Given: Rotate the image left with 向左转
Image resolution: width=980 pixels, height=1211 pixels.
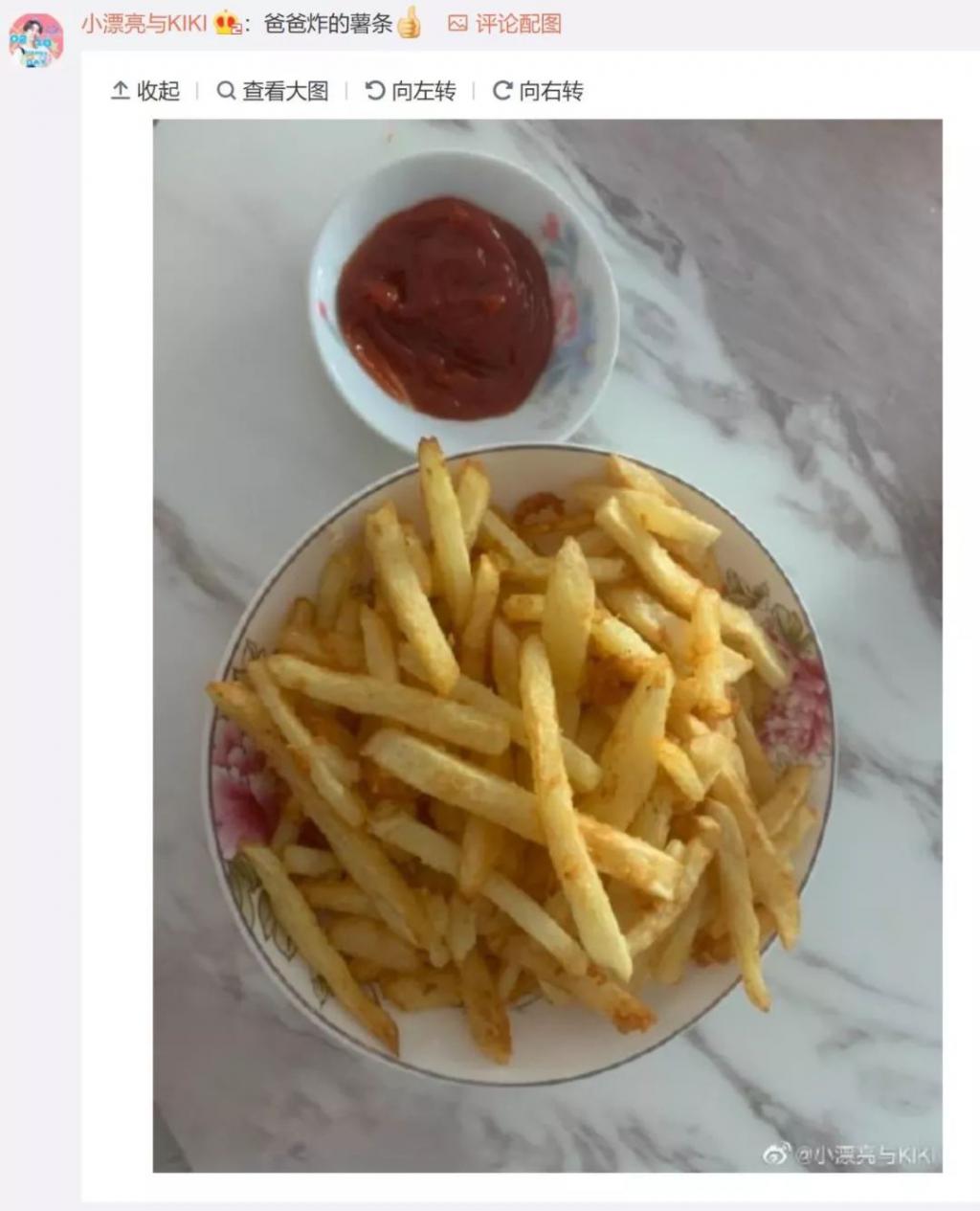Looking at the screenshot, I should pyautogui.click(x=411, y=91).
